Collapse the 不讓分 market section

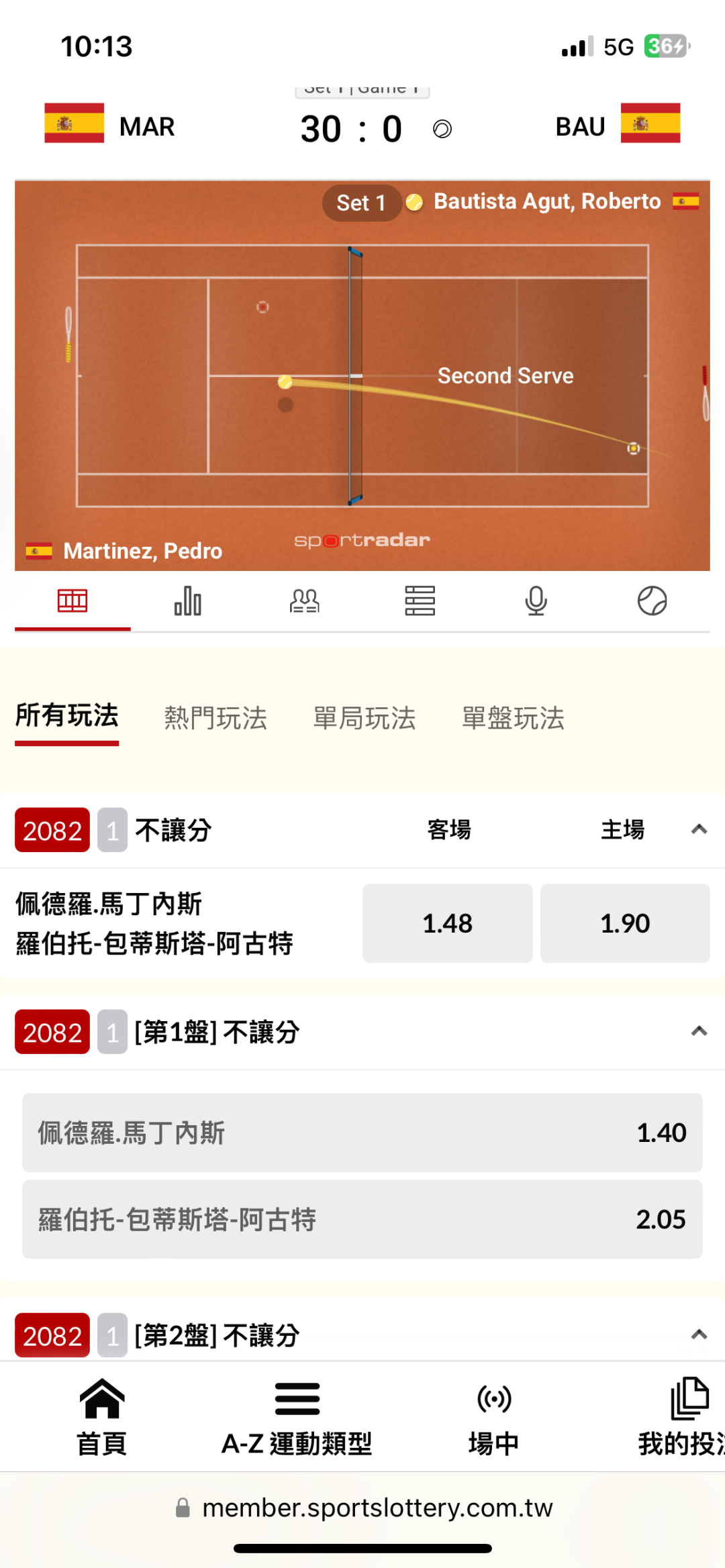click(699, 830)
